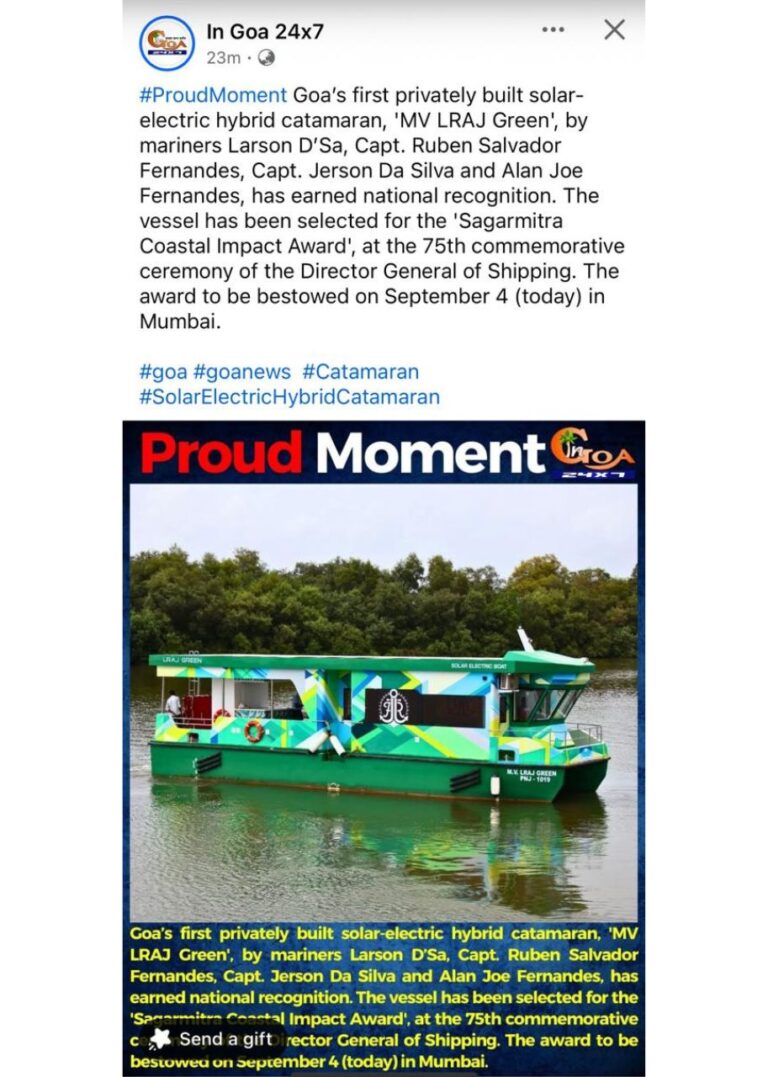The height and width of the screenshot is (1077, 768).
Task: Open the #Catamaran hashtag
Action: 360,372
